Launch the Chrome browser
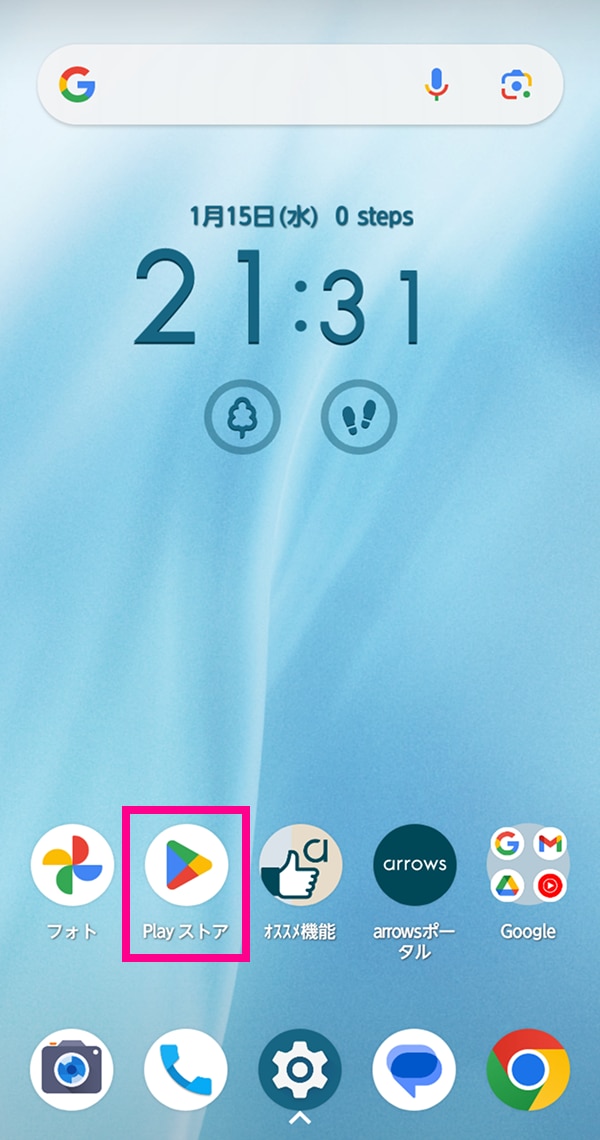This screenshot has width=600, height=1140. [x=528, y=1070]
